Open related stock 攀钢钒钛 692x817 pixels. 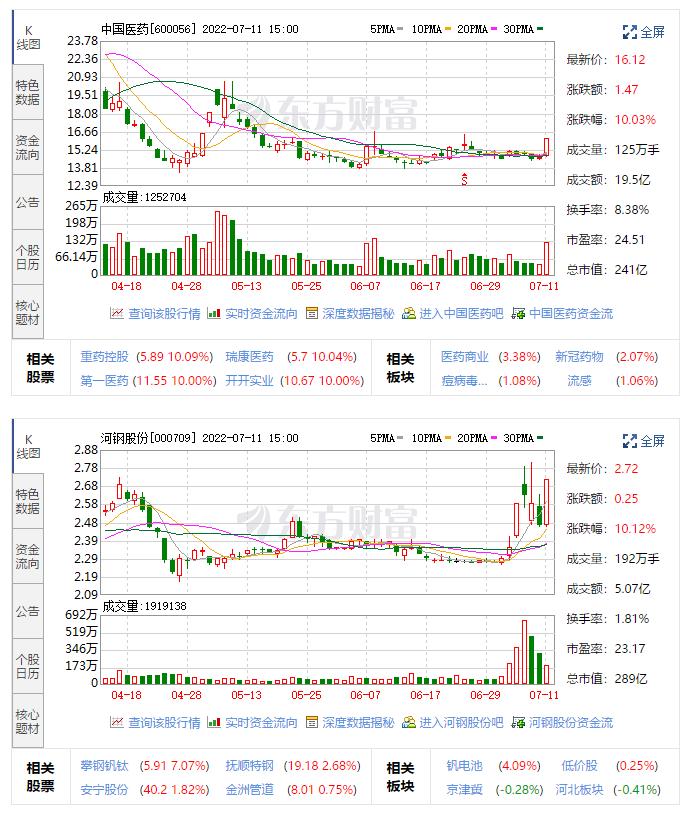coord(105,766)
